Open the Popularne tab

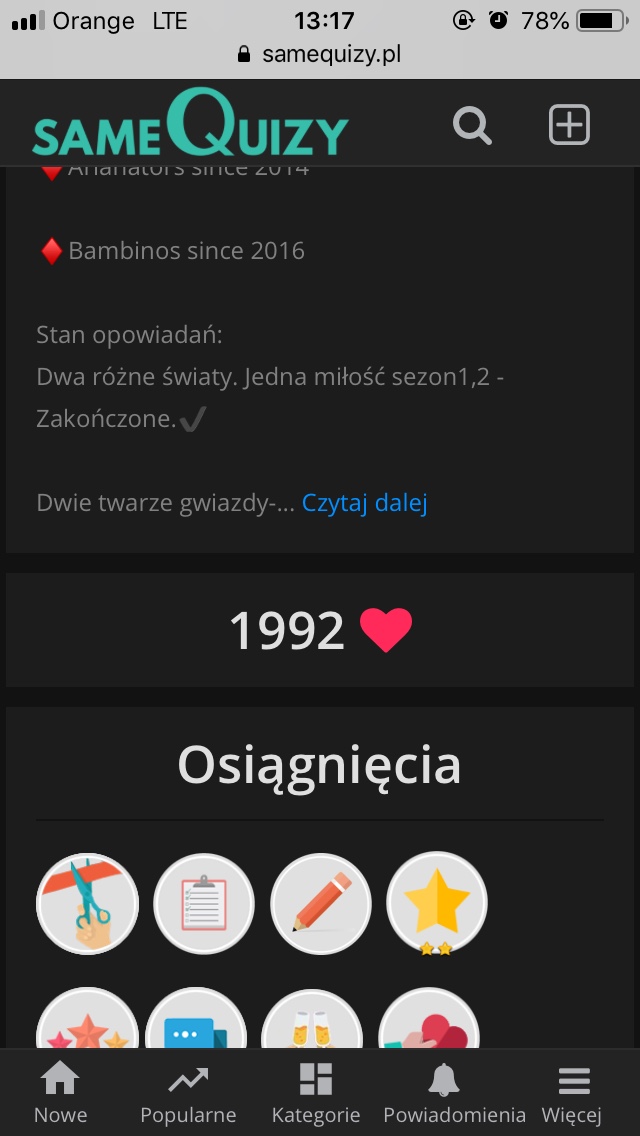click(188, 1093)
